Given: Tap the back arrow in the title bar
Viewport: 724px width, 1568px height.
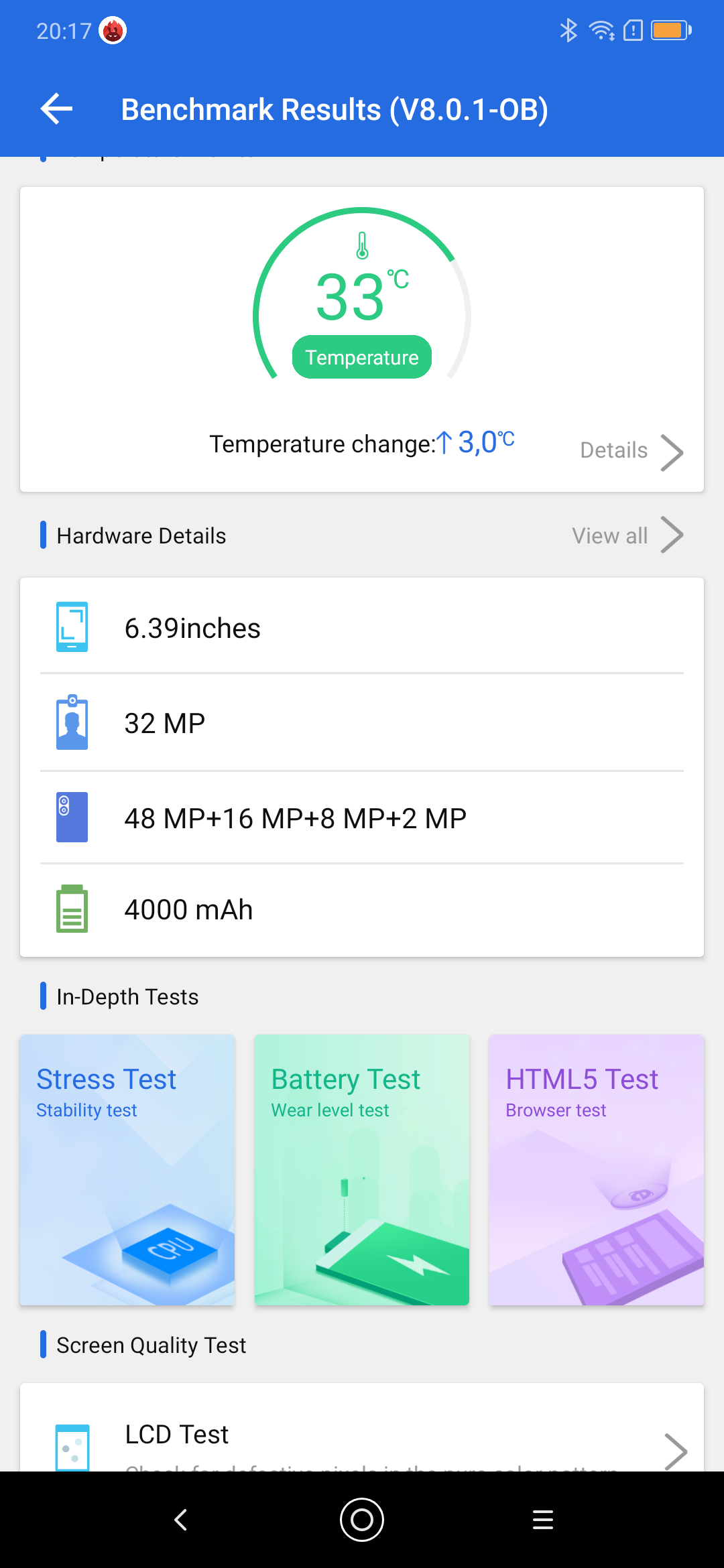Looking at the screenshot, I should click(56, 107).
